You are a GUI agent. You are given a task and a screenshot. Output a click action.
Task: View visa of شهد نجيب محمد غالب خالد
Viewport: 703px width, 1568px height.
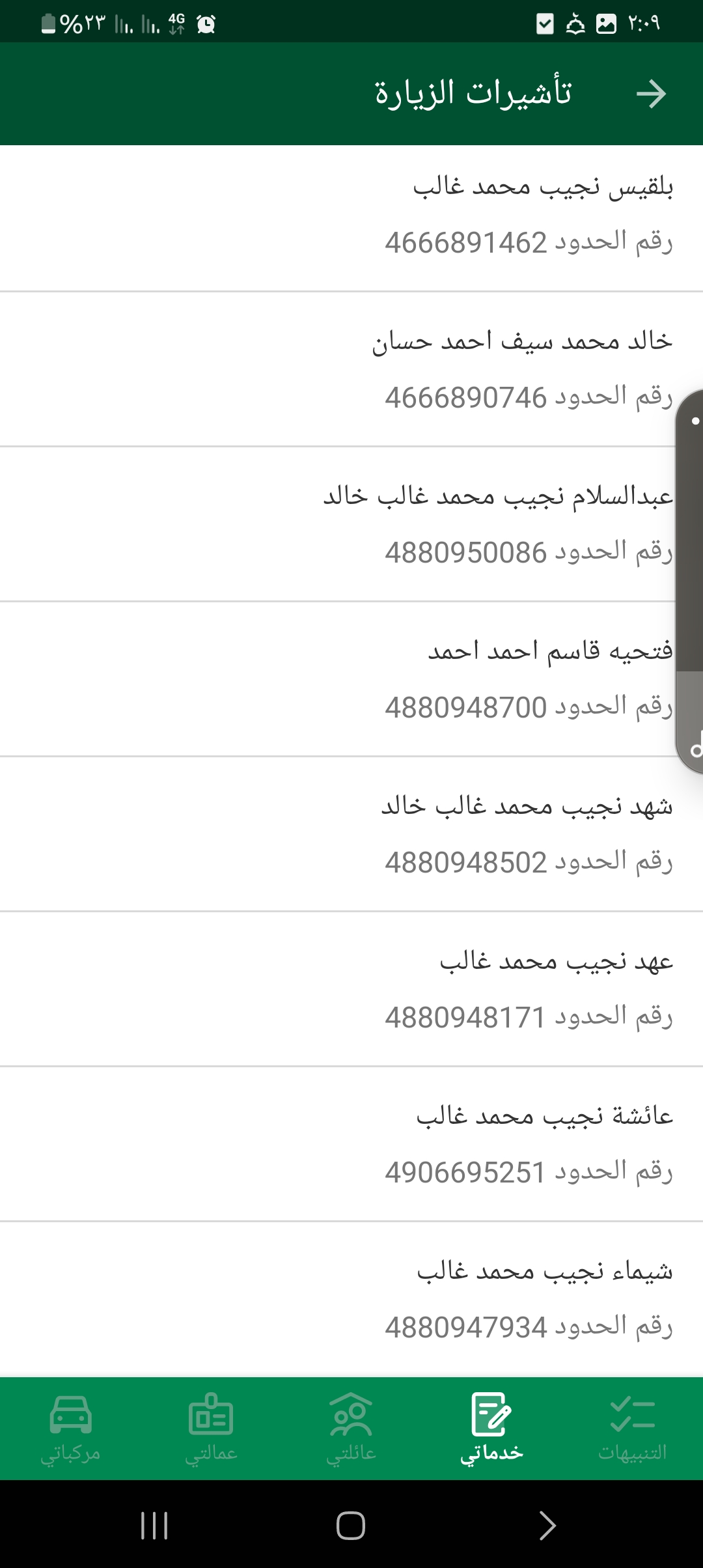pos(351,835)
